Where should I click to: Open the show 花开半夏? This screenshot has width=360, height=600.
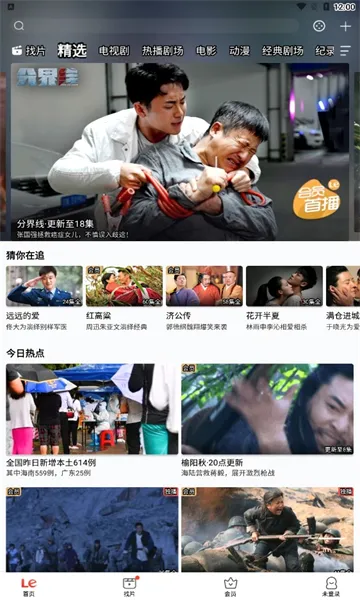(x=284, y=298)
